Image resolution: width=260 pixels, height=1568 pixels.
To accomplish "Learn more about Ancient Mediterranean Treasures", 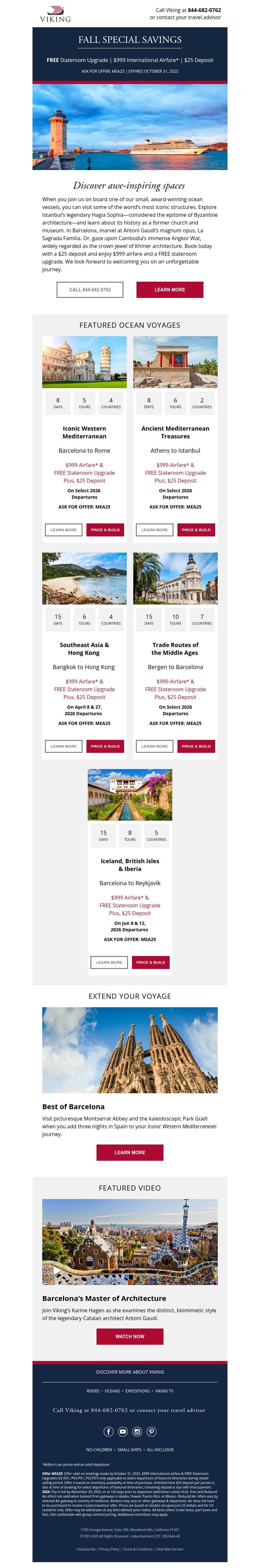I will [x=154, y=530].
